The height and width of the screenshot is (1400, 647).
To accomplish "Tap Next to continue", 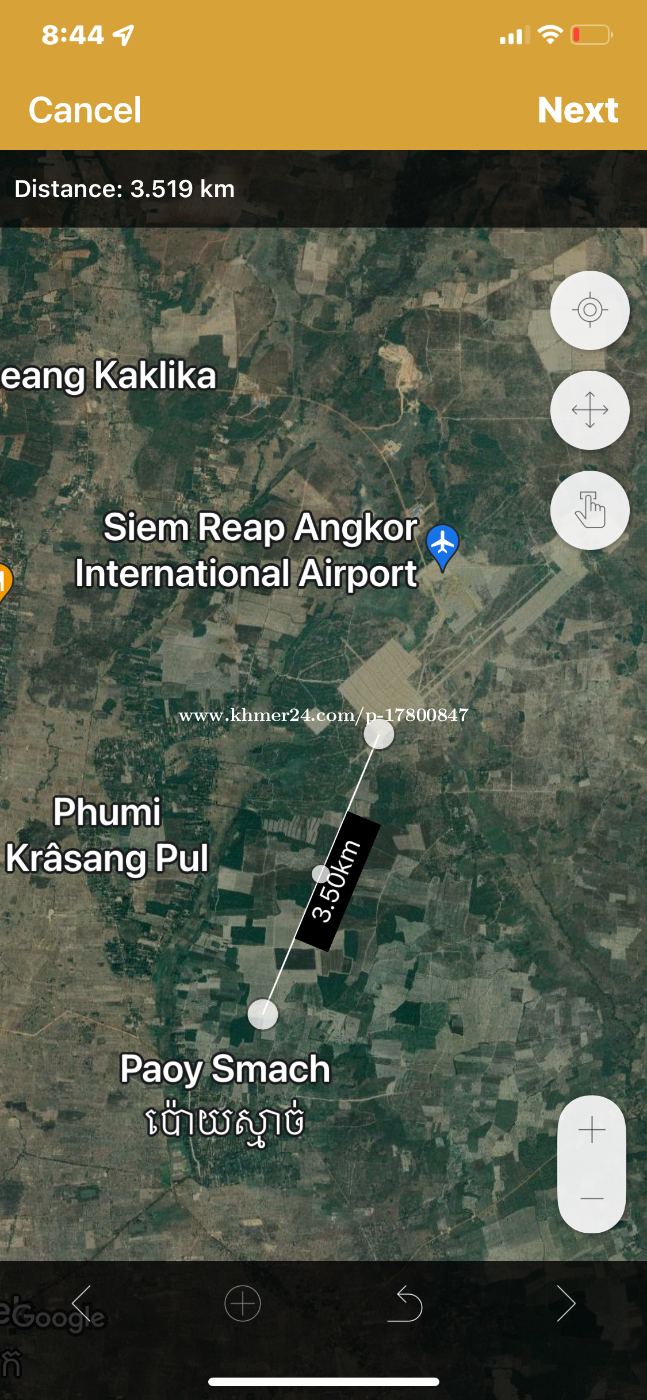I will coord(578,110).
